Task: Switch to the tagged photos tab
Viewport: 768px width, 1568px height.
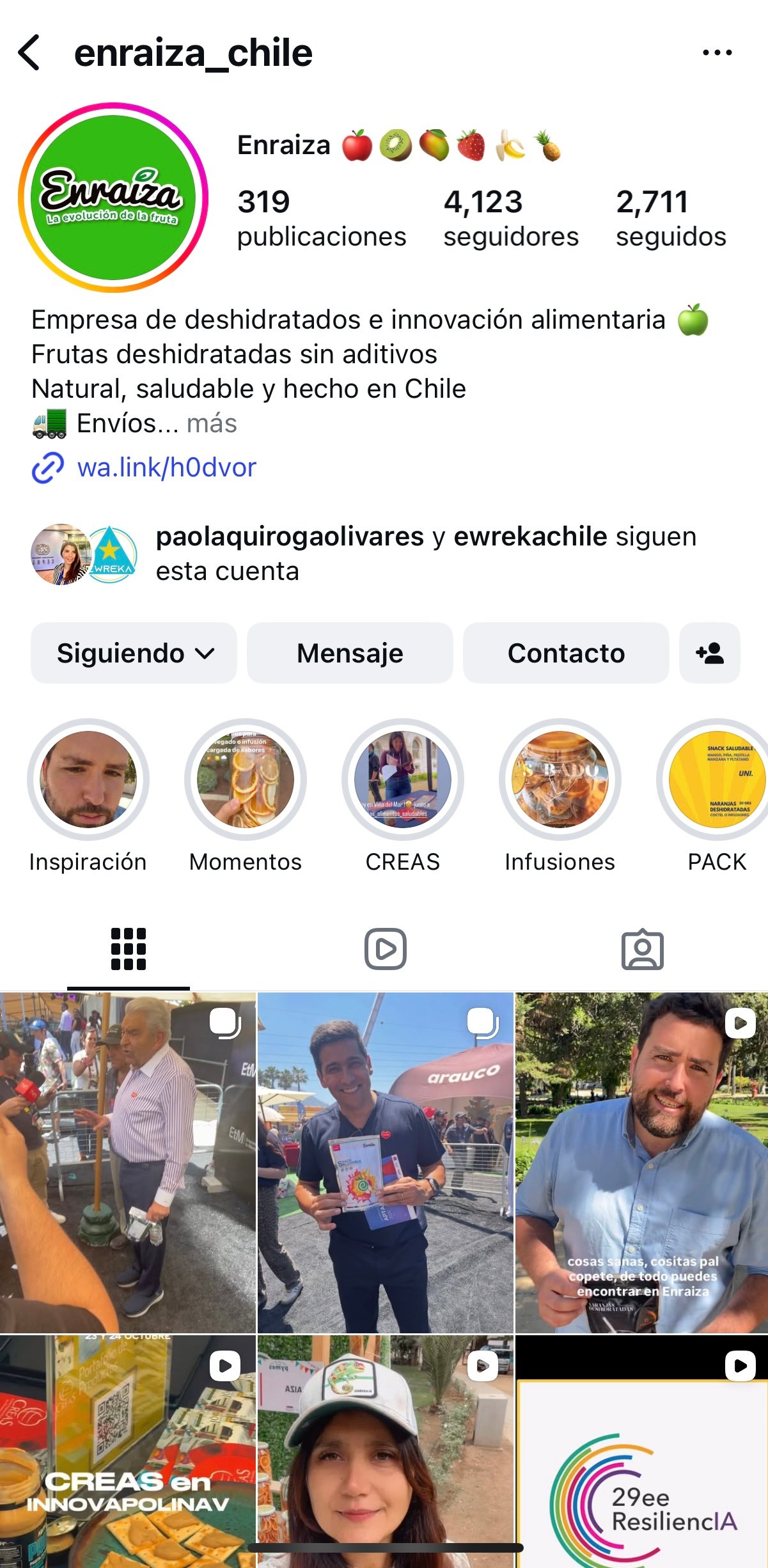Action: [x=642, y=949]
